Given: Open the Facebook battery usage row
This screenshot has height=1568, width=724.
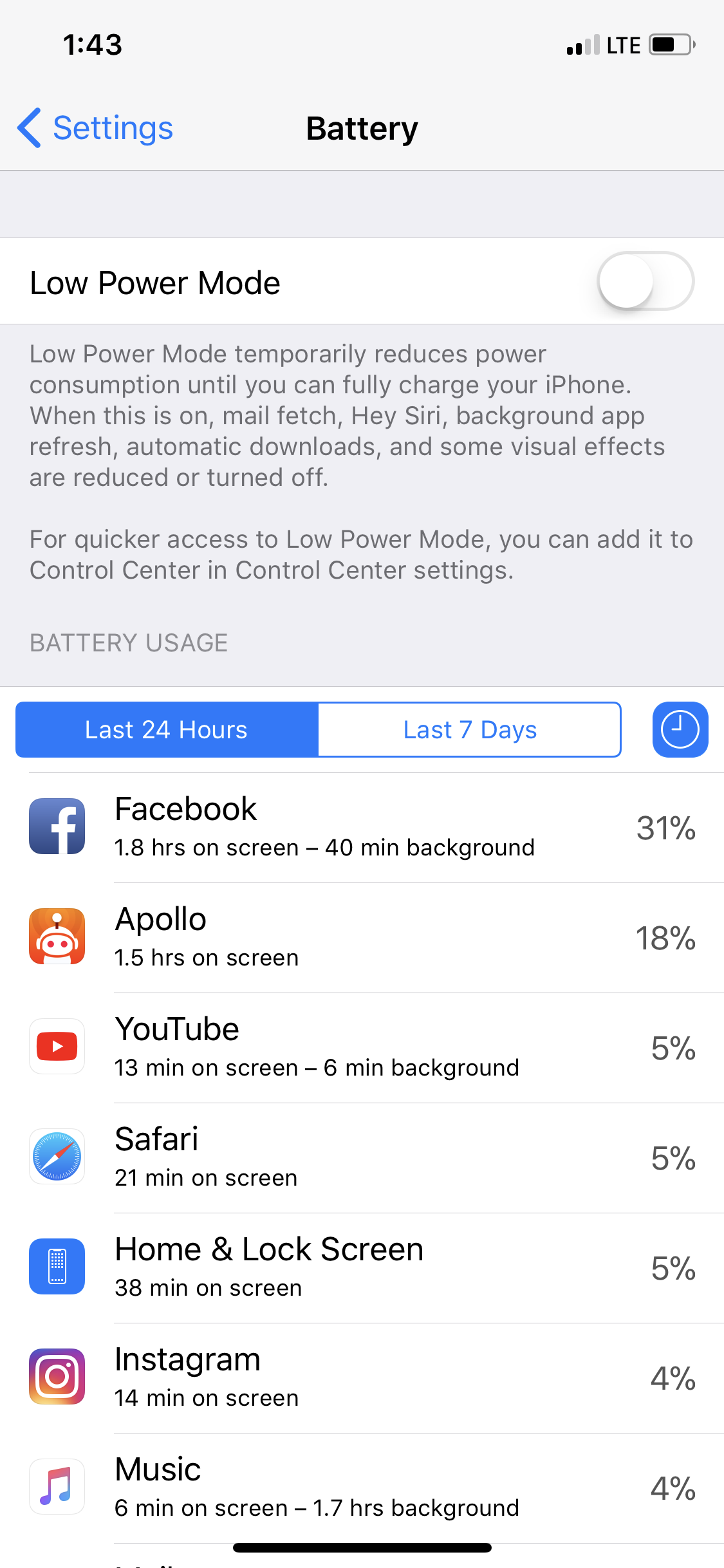Looking at the screenshot, I should pos(362,828).
